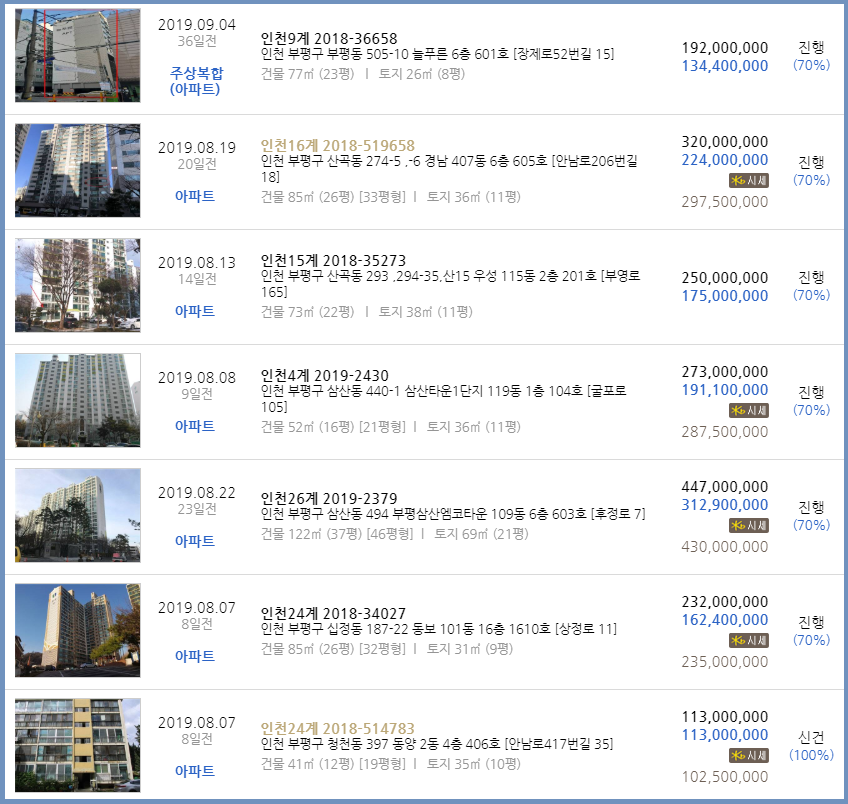Open auction case 인천24계 2018-514783
Image resolution: width=848 pixels, height=804 pixels.
pyautogui.click(x=337, y=728)
